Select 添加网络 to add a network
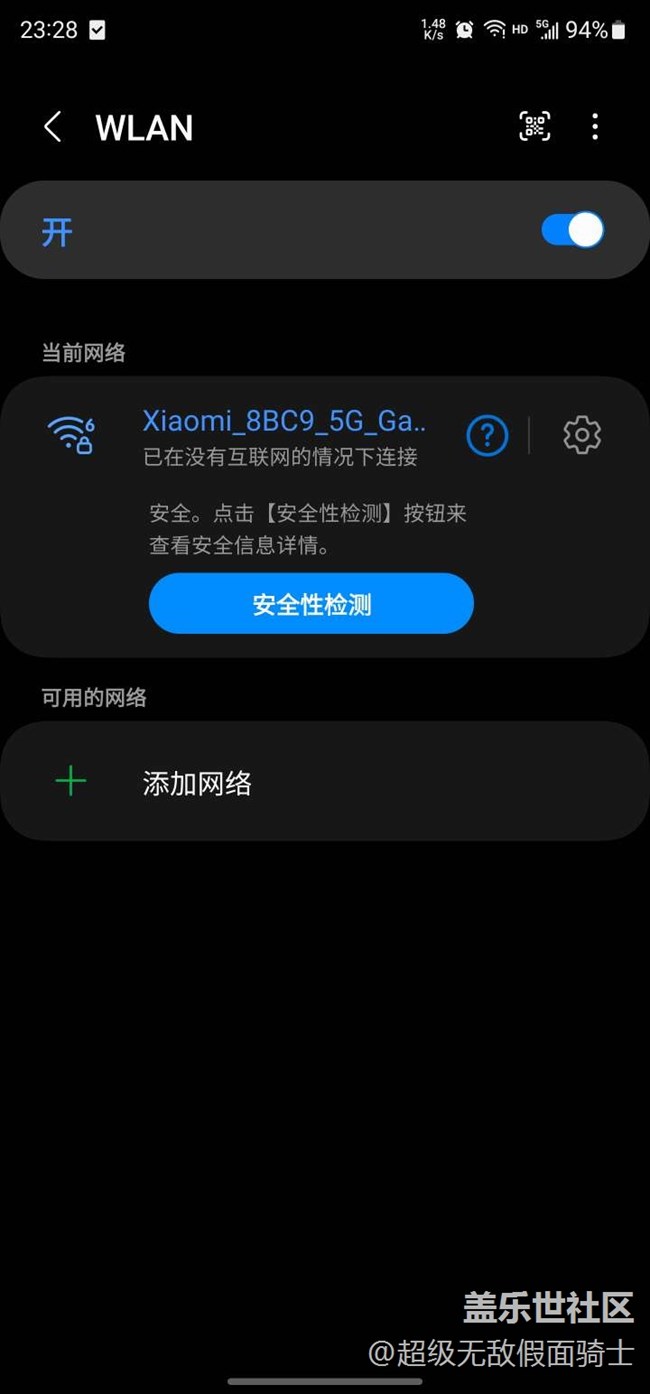650x1394 pixels. pyautogui.click(x=325, y=782)
